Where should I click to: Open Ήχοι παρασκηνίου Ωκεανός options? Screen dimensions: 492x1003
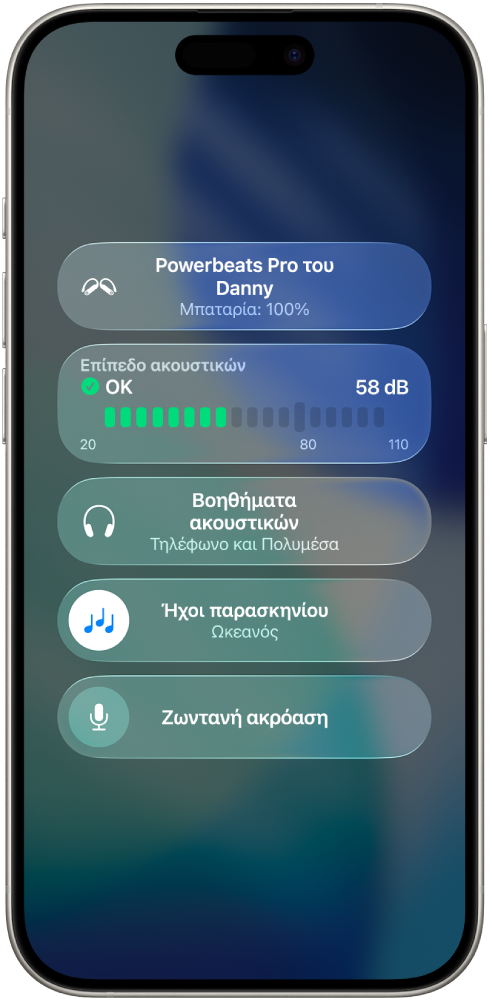(x=244, y=620)
